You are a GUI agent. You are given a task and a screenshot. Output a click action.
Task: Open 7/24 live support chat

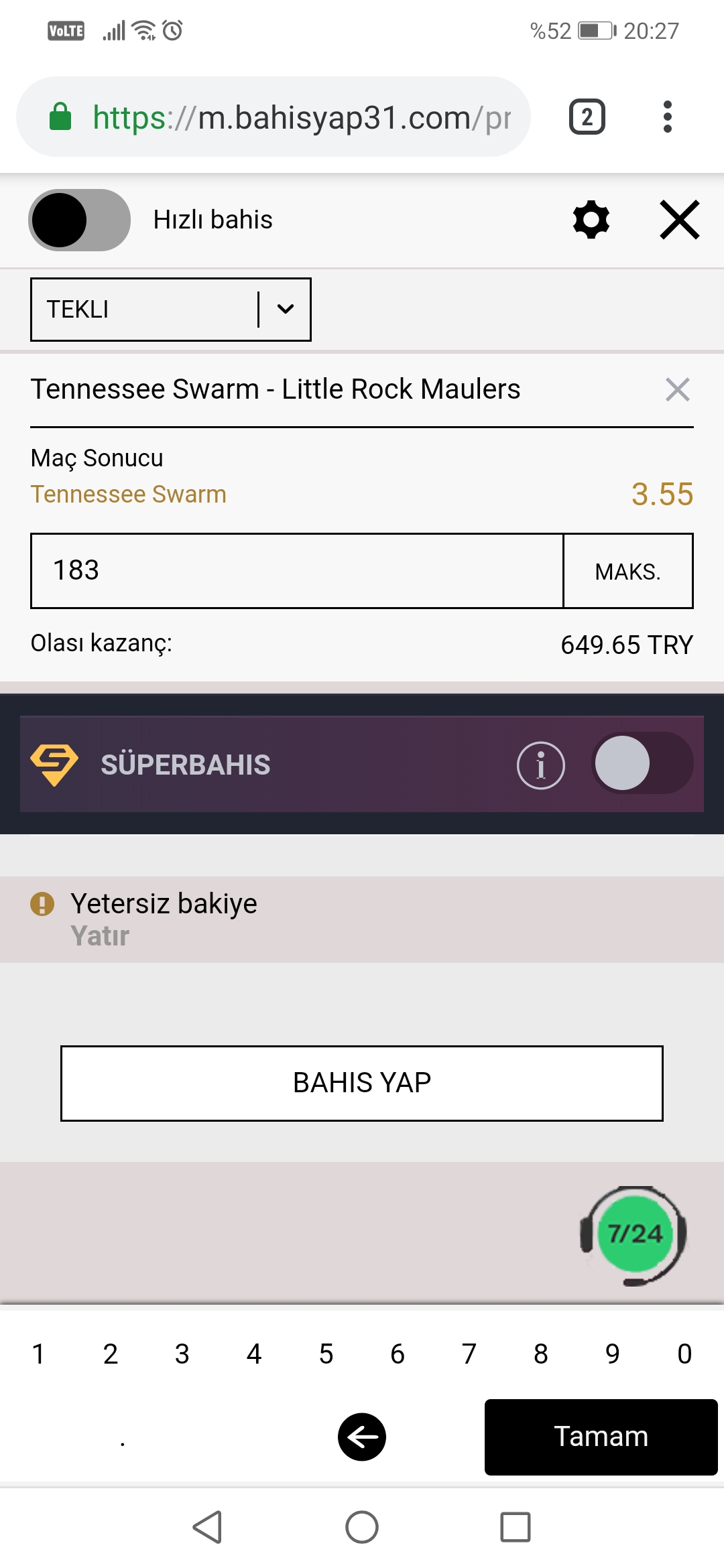pyautogui.click(x=633, y=1235)
